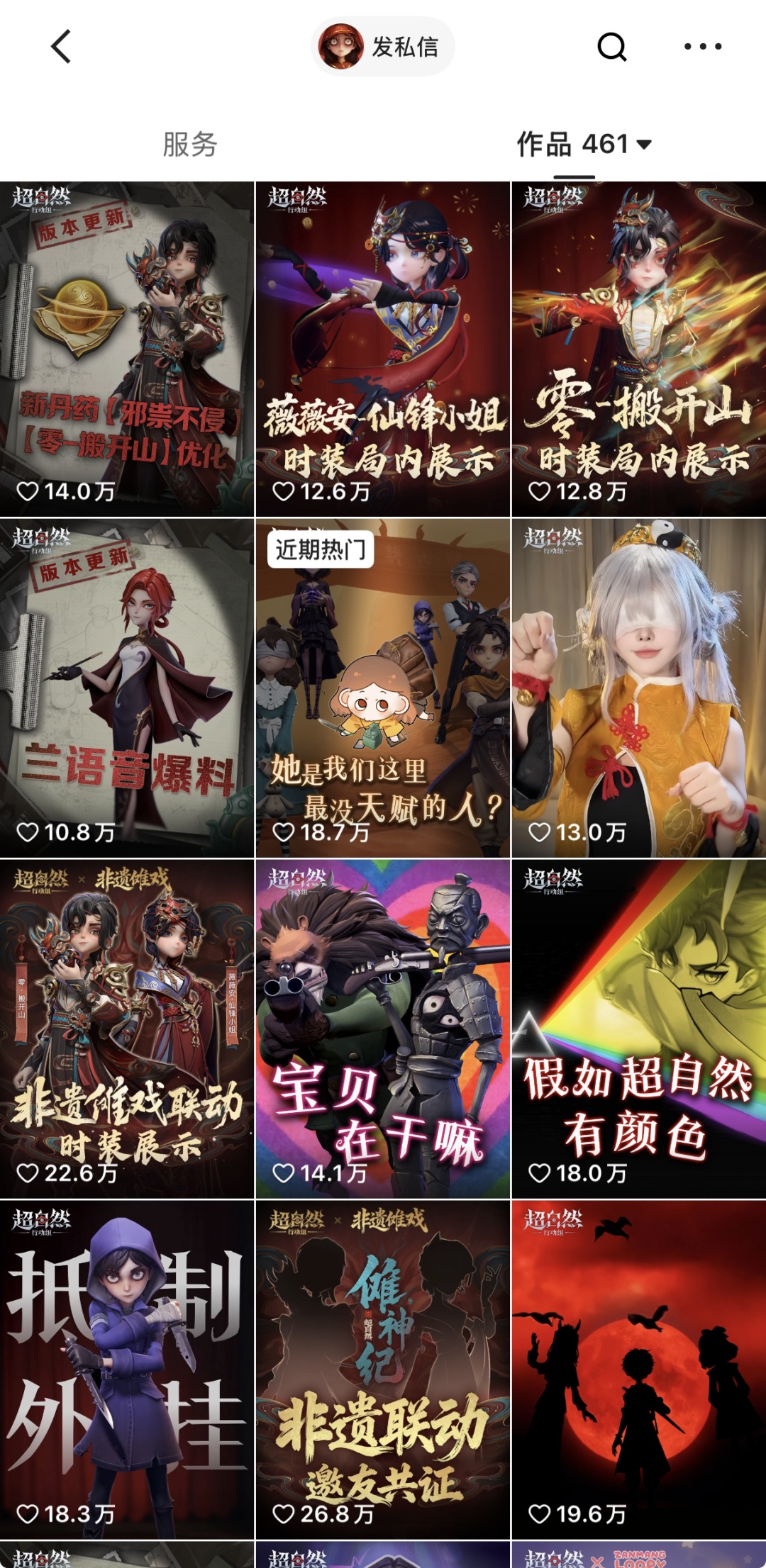766x1568 pixels.
Task: Open the search icon
Action: point(611,47)
